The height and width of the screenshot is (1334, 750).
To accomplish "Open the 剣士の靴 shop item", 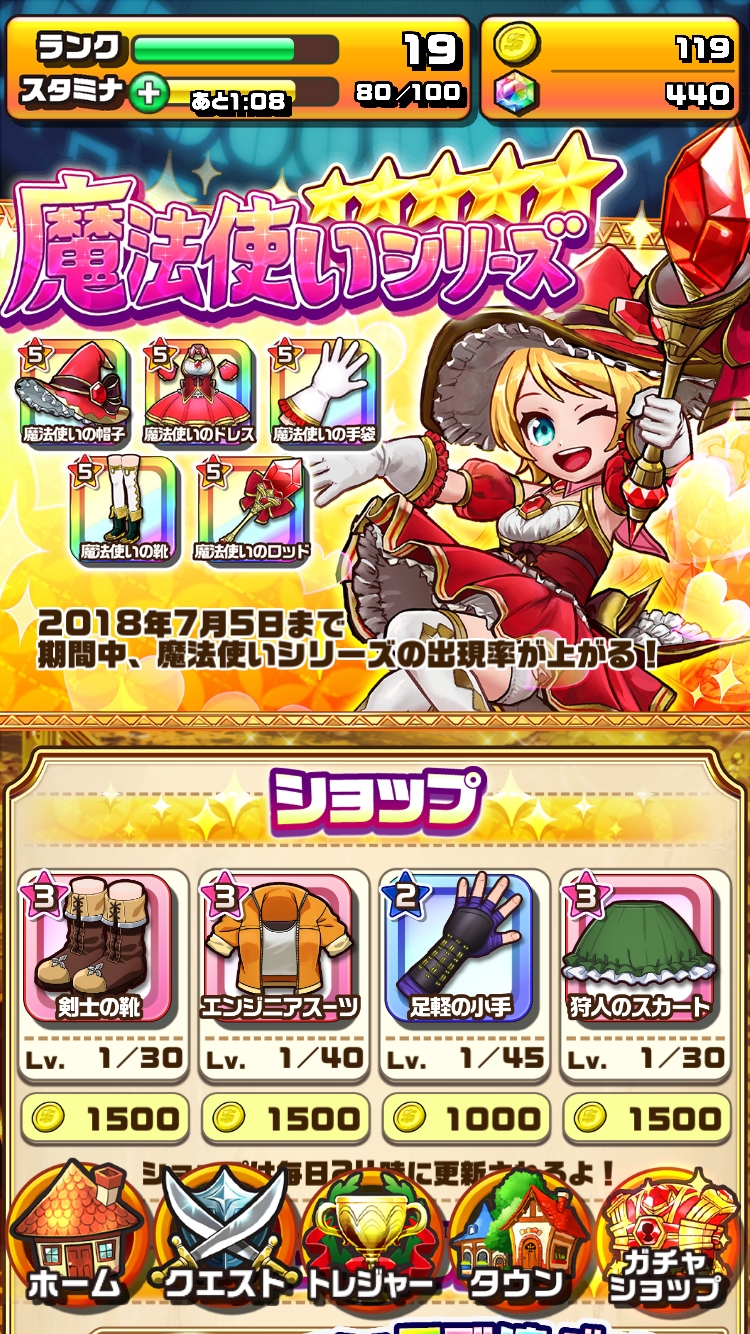I will 104,947.
